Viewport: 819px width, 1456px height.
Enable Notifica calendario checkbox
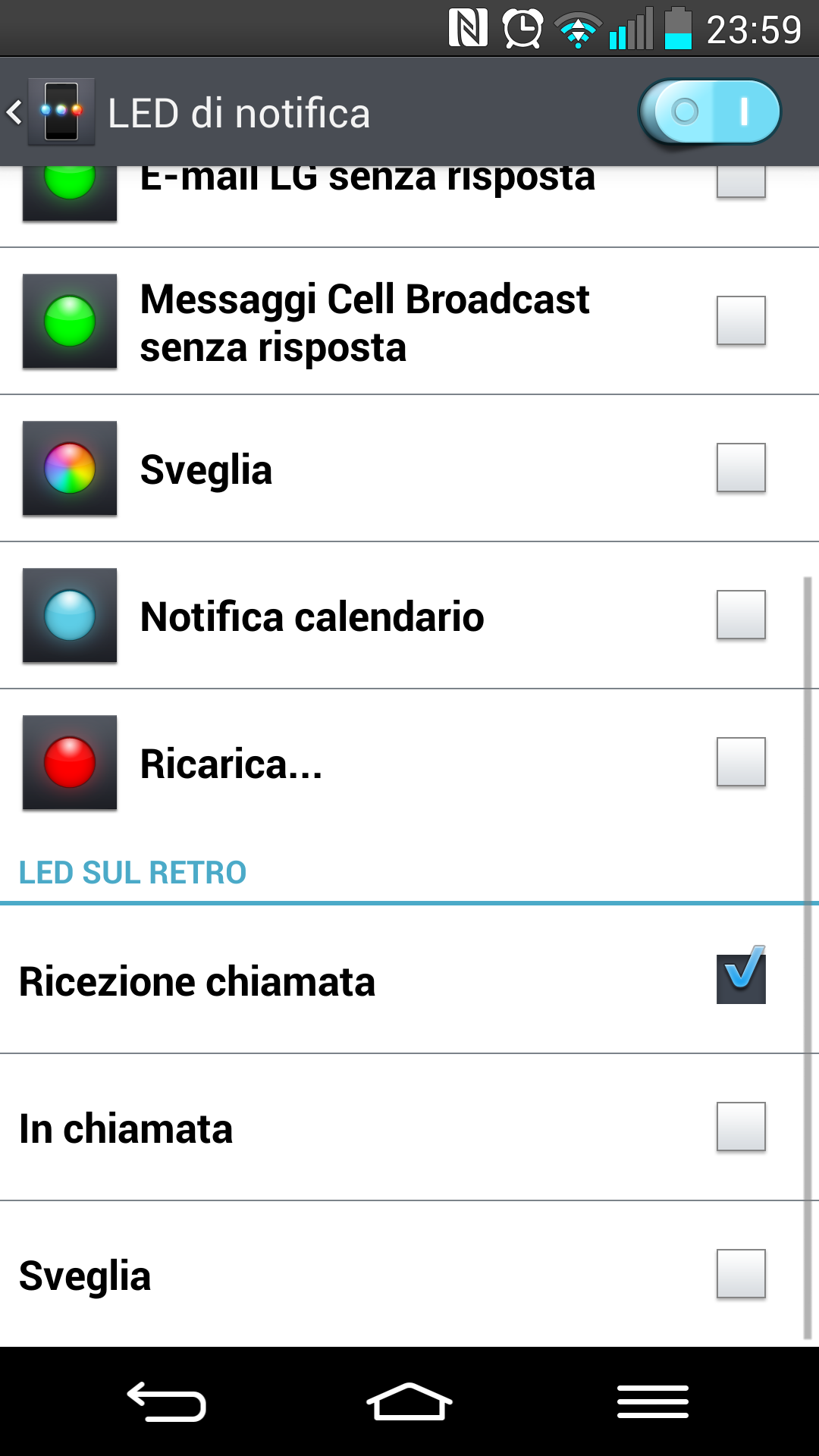(741, 615)
